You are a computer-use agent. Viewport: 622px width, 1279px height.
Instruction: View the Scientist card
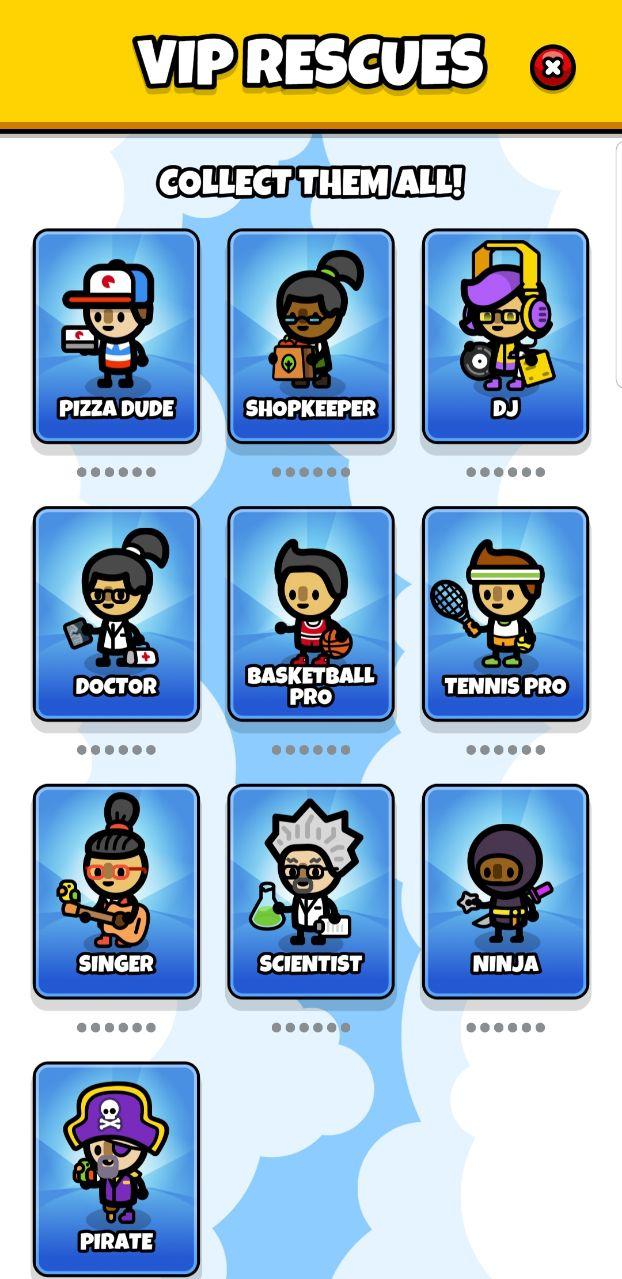pyautogui.click(x=311, y=892)
